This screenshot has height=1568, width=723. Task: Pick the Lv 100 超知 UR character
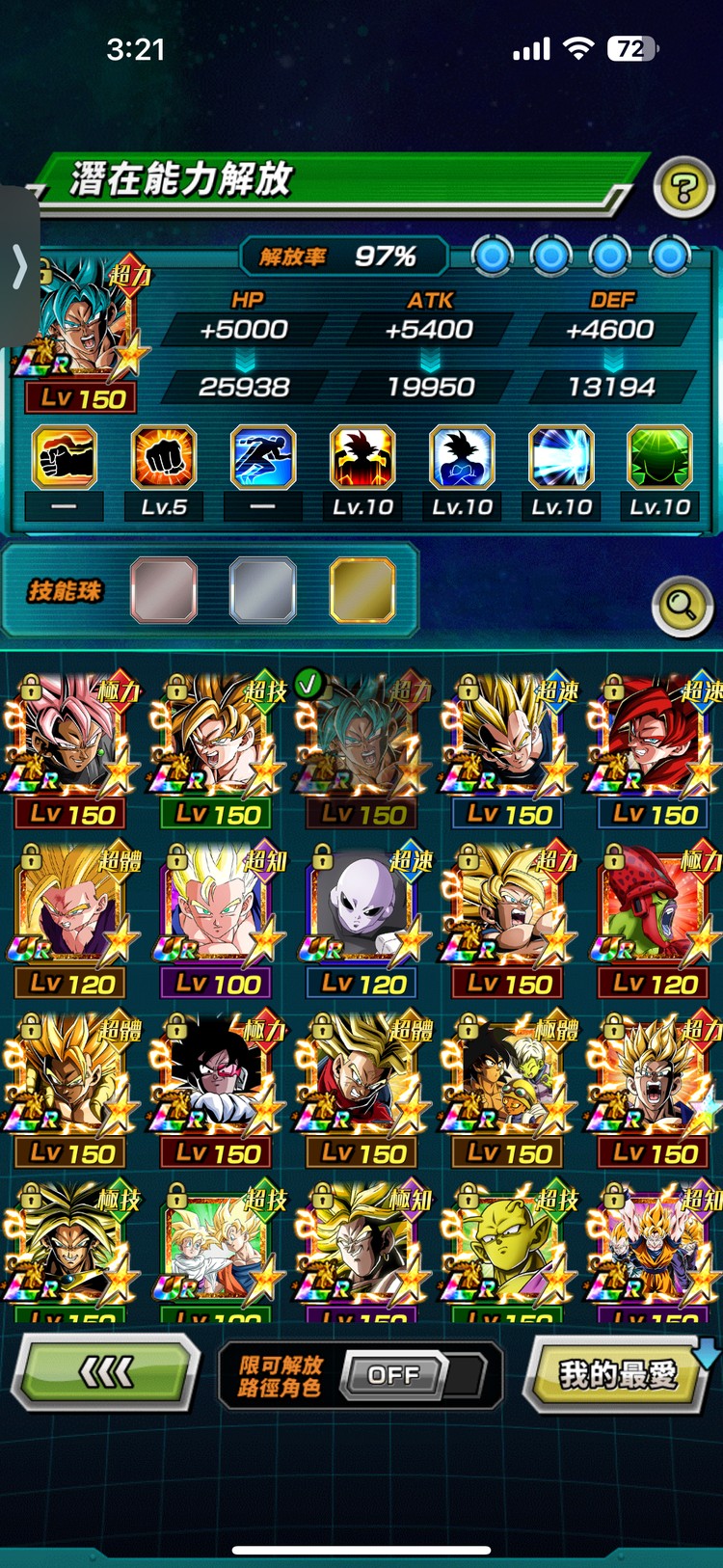coord(218,912)
